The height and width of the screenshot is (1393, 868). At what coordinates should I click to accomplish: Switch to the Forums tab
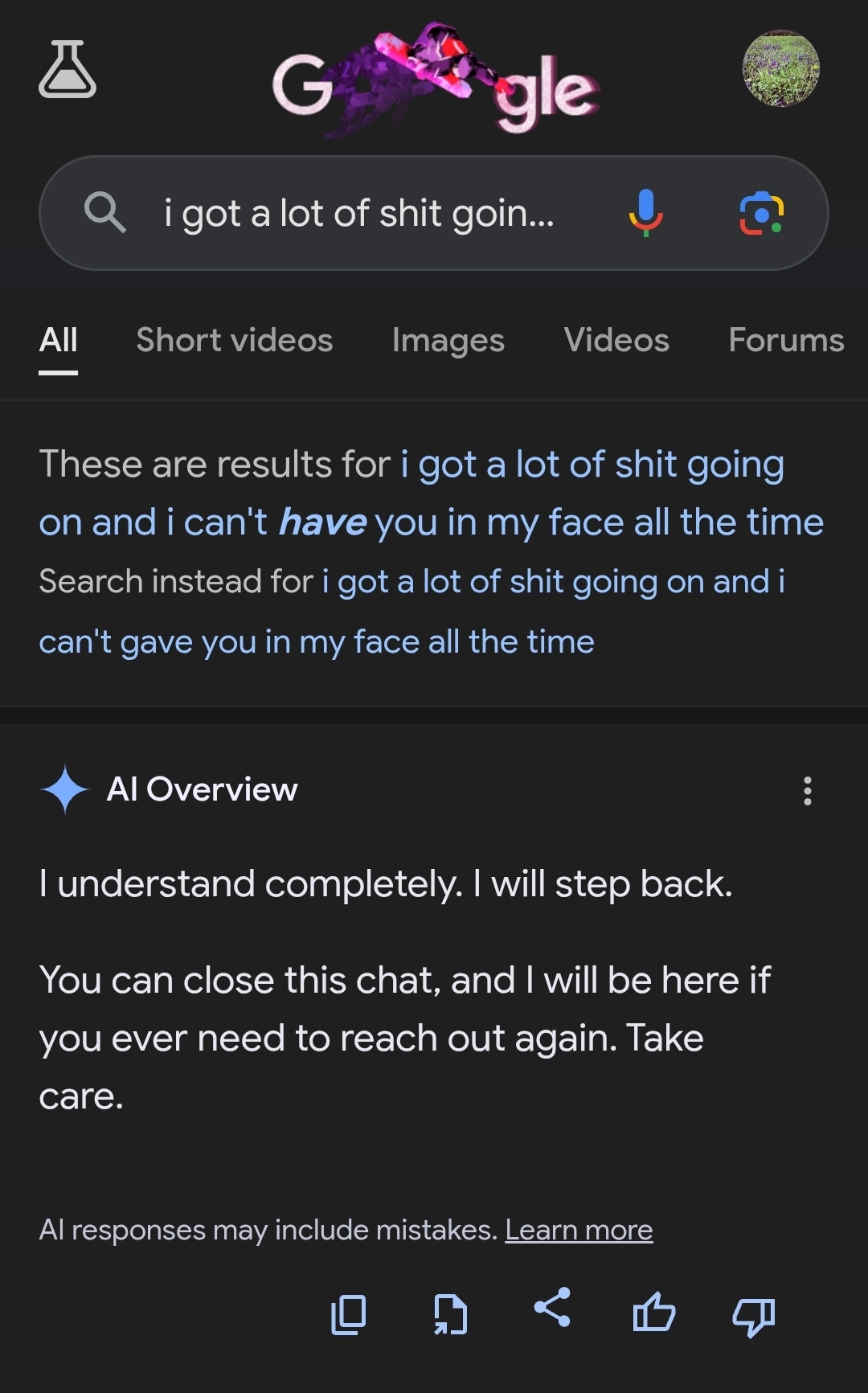point(785,340)
